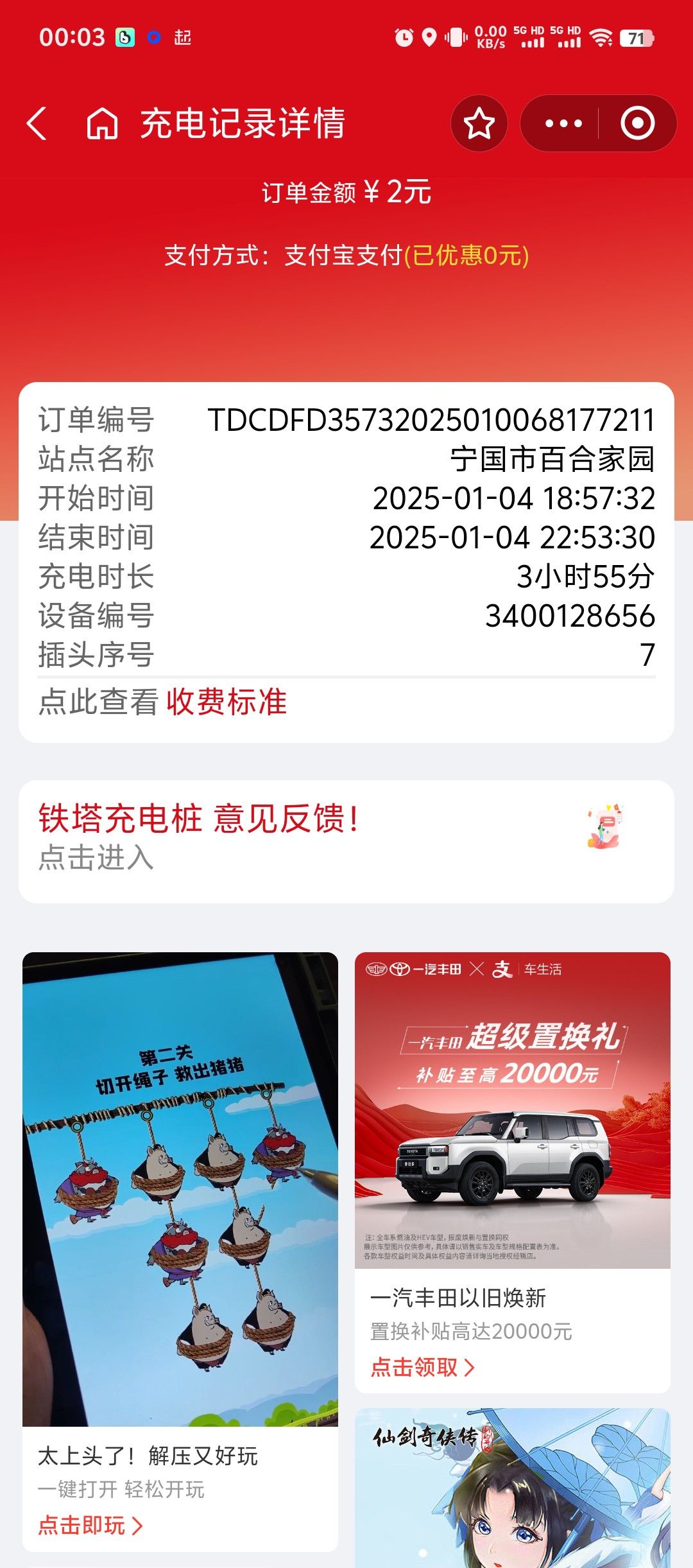The width and height of the screenshot is (693, 1568).
Task: Tap 点击领取 for the Toyota subsidy
Action: (422, 1368)
